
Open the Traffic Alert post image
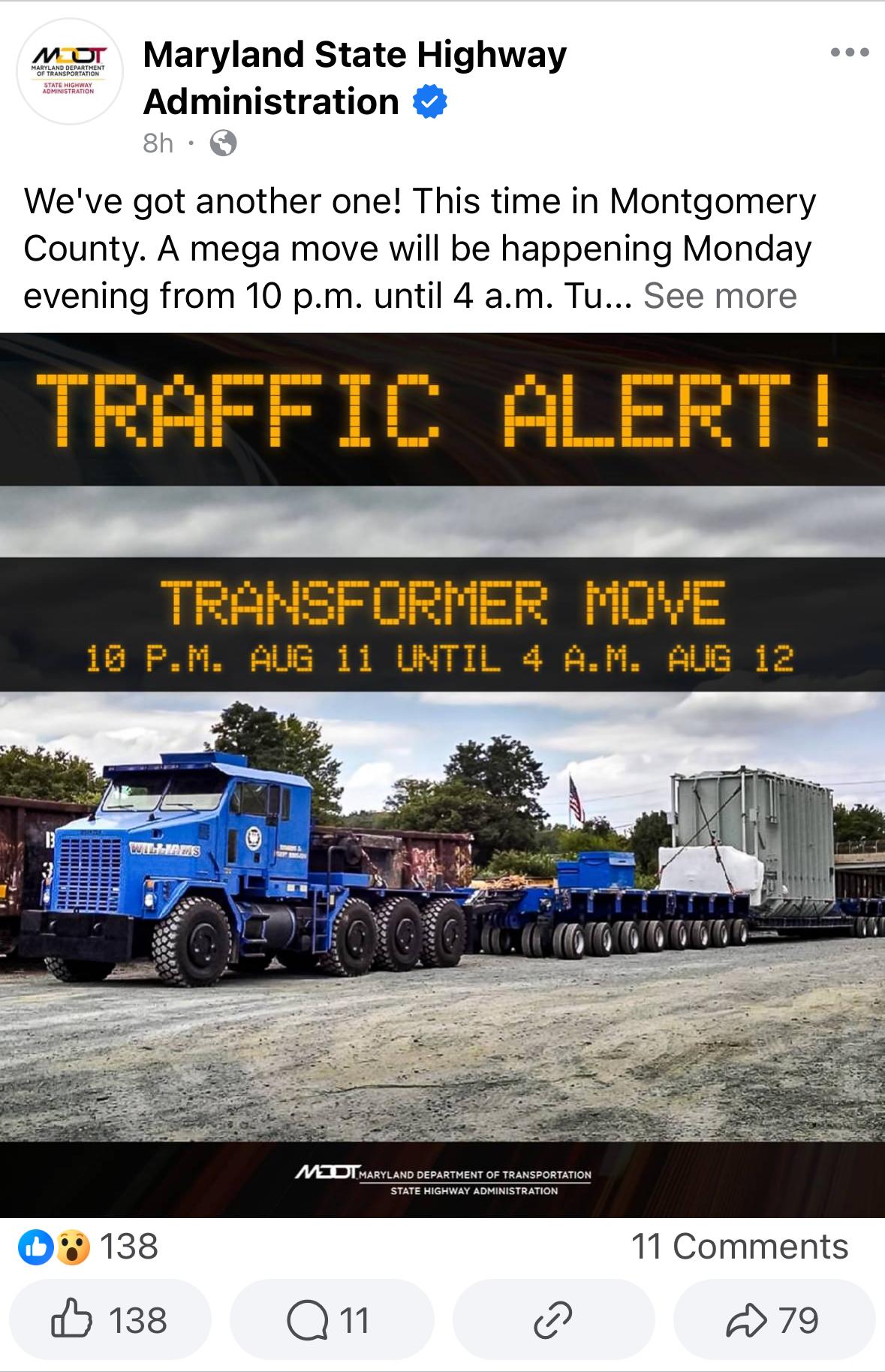442,773
